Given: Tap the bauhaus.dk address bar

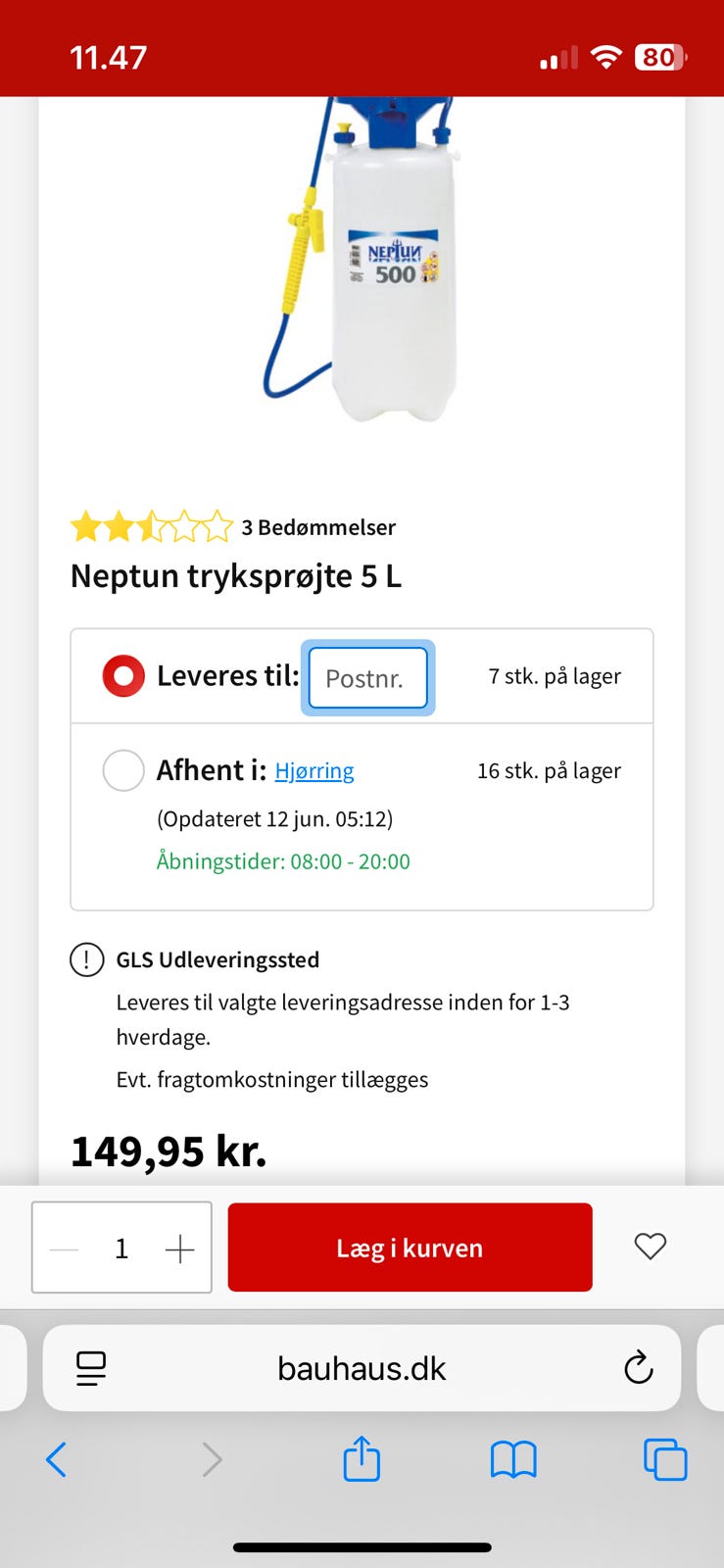Looking at the screenshot, I should coord(362,1368).
